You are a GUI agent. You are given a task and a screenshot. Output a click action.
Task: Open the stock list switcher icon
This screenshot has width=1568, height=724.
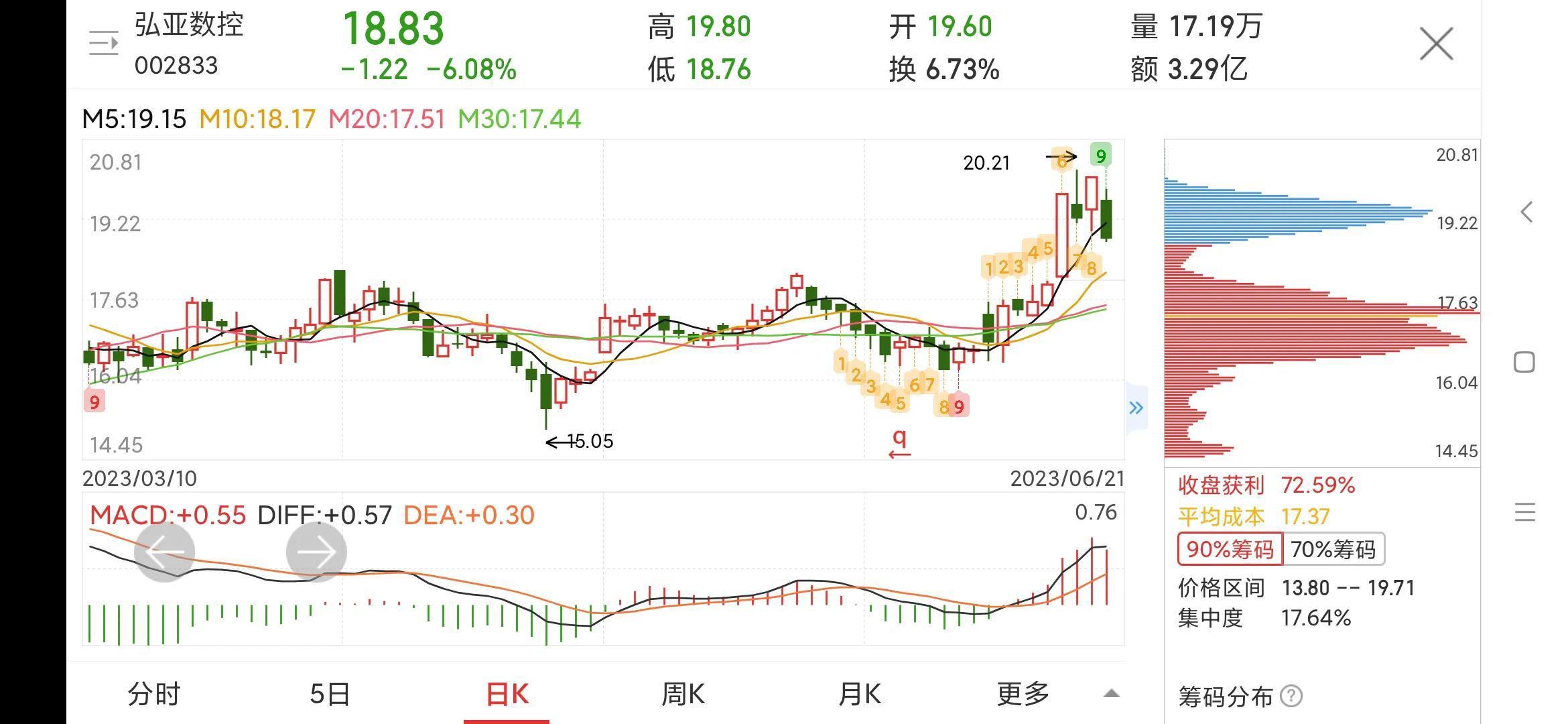[103, 44]
